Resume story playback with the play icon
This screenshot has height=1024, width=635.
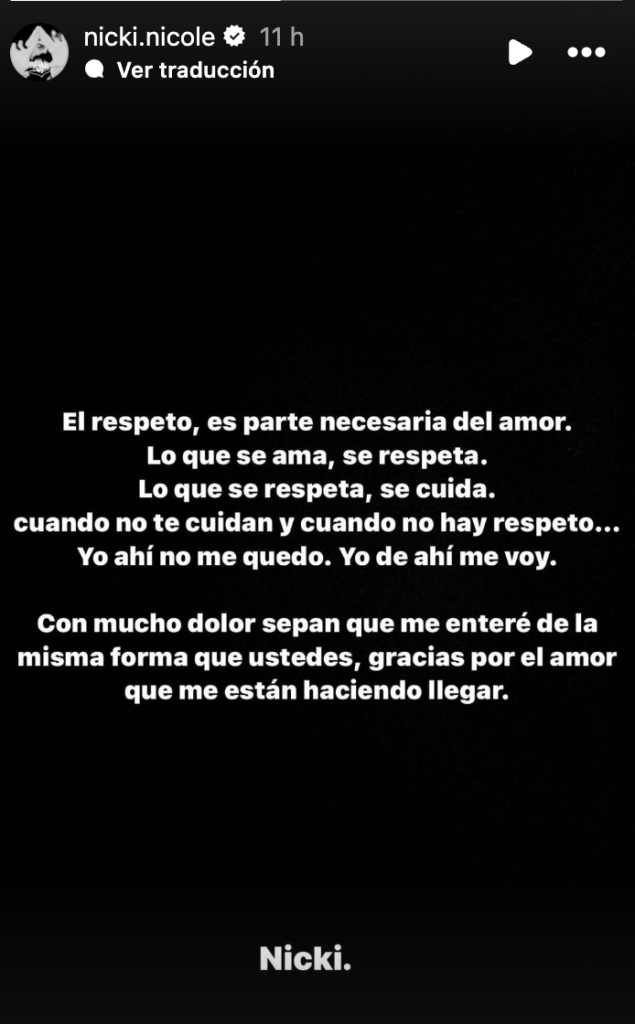[520, 52]
